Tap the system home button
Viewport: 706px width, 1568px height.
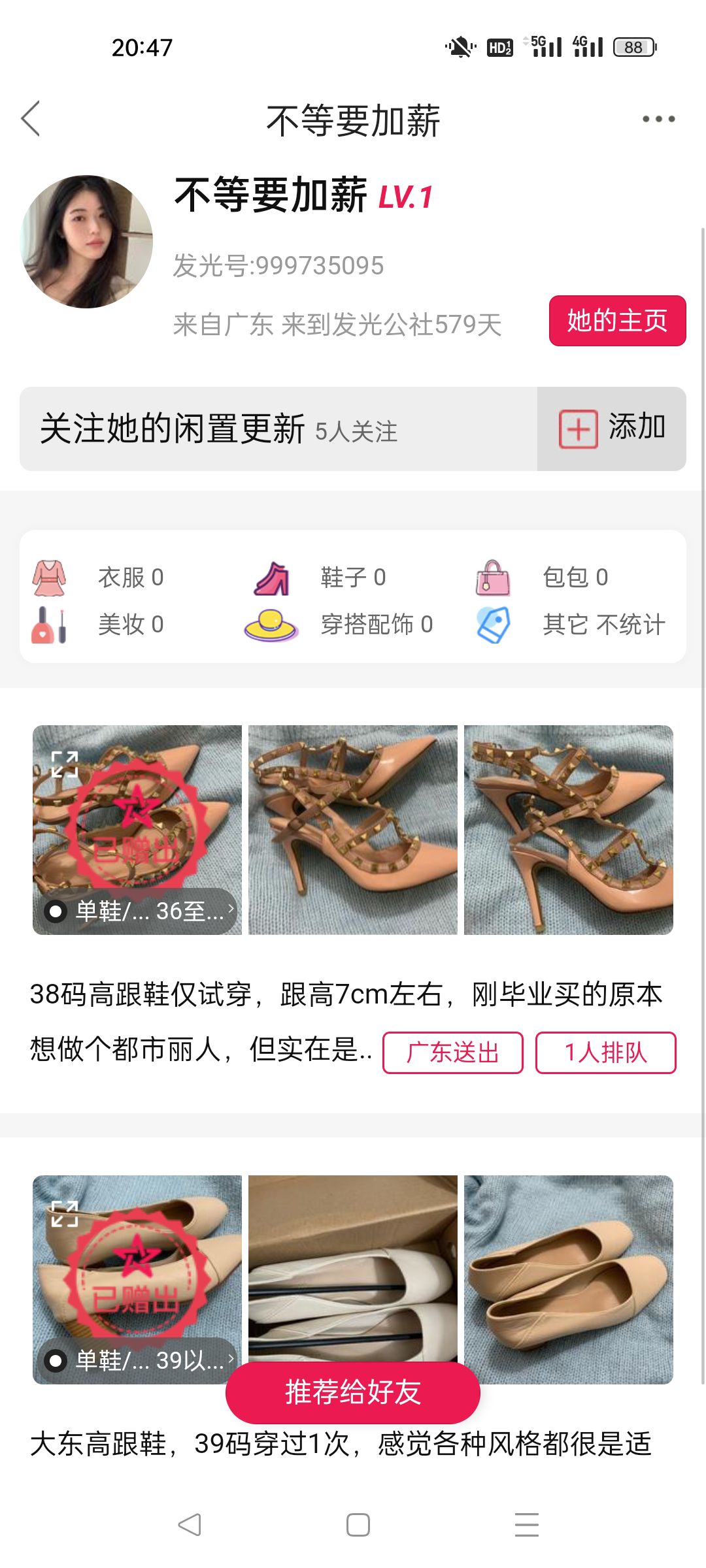pos(358,1525)
